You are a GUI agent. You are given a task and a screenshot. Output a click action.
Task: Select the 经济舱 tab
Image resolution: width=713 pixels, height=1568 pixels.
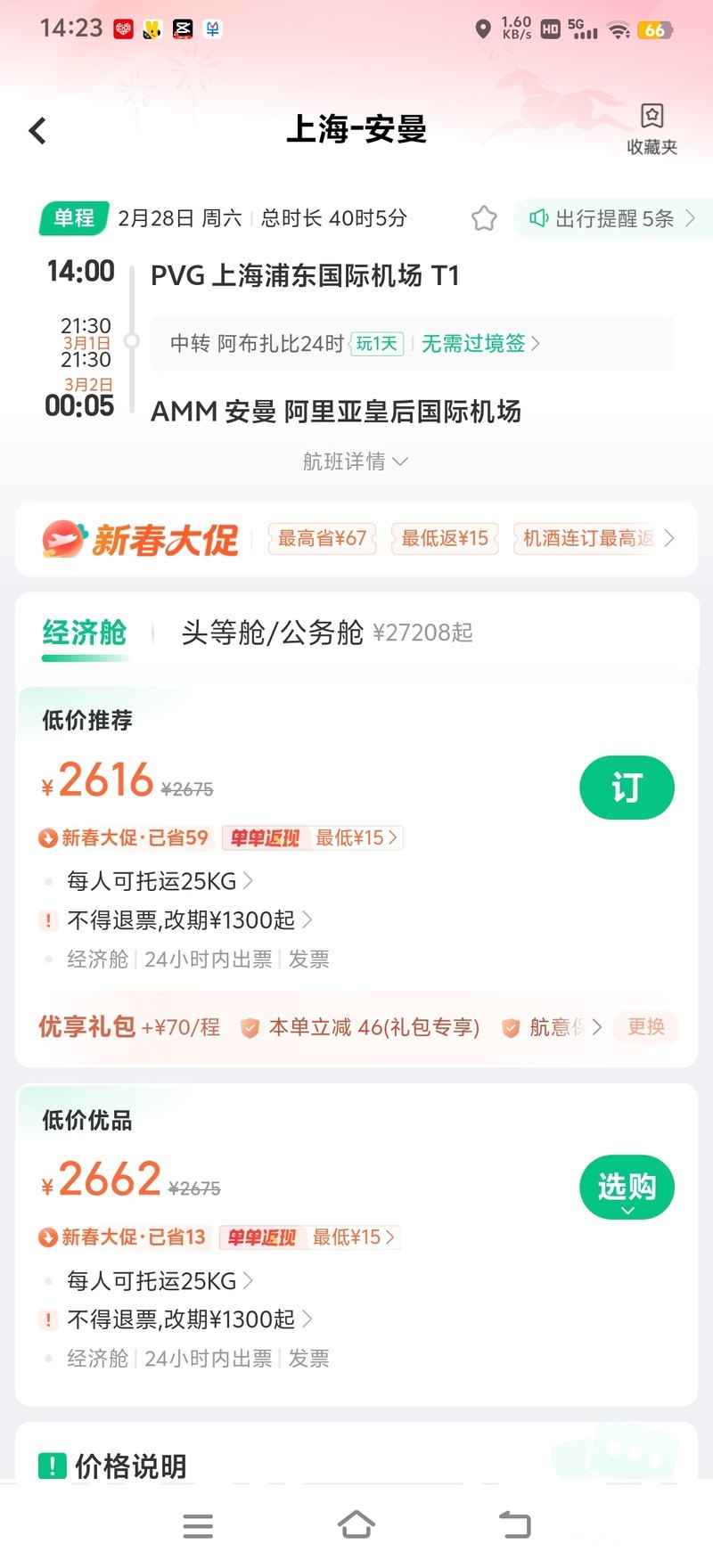point(85,633)
